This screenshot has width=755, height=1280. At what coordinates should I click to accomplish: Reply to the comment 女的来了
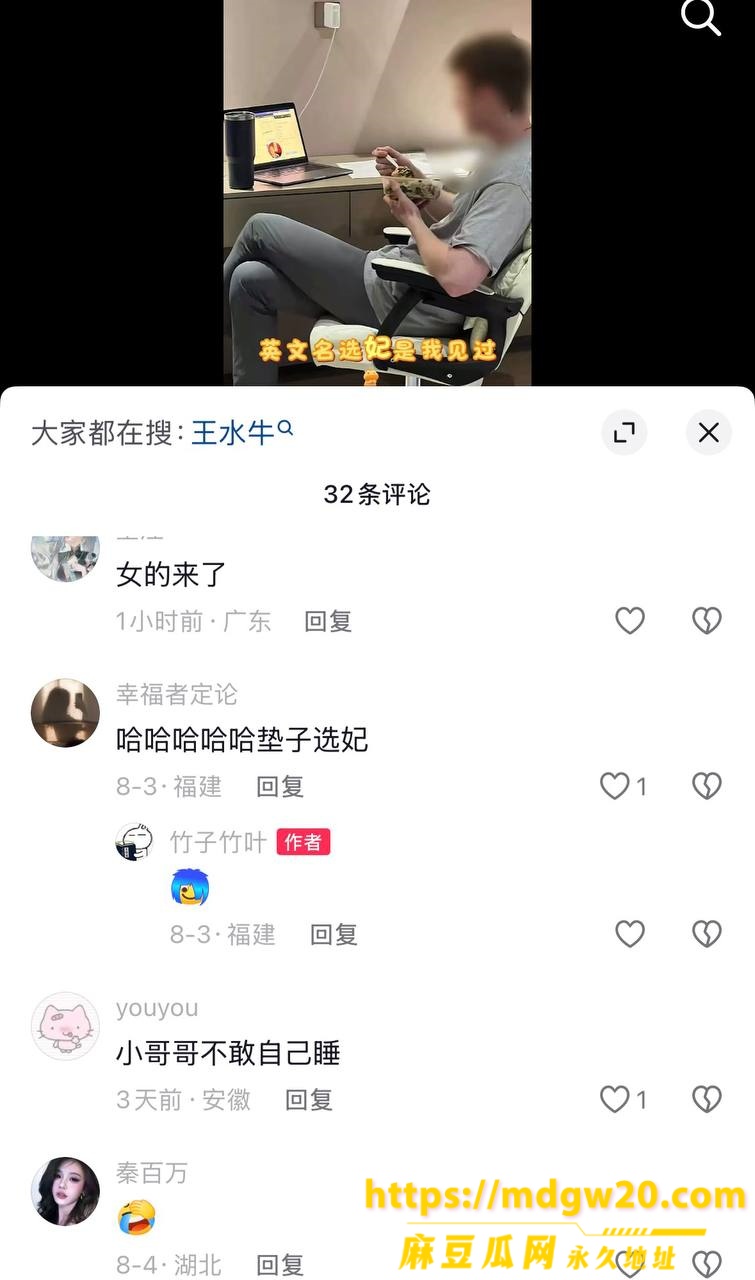click(x=328, y=621)
